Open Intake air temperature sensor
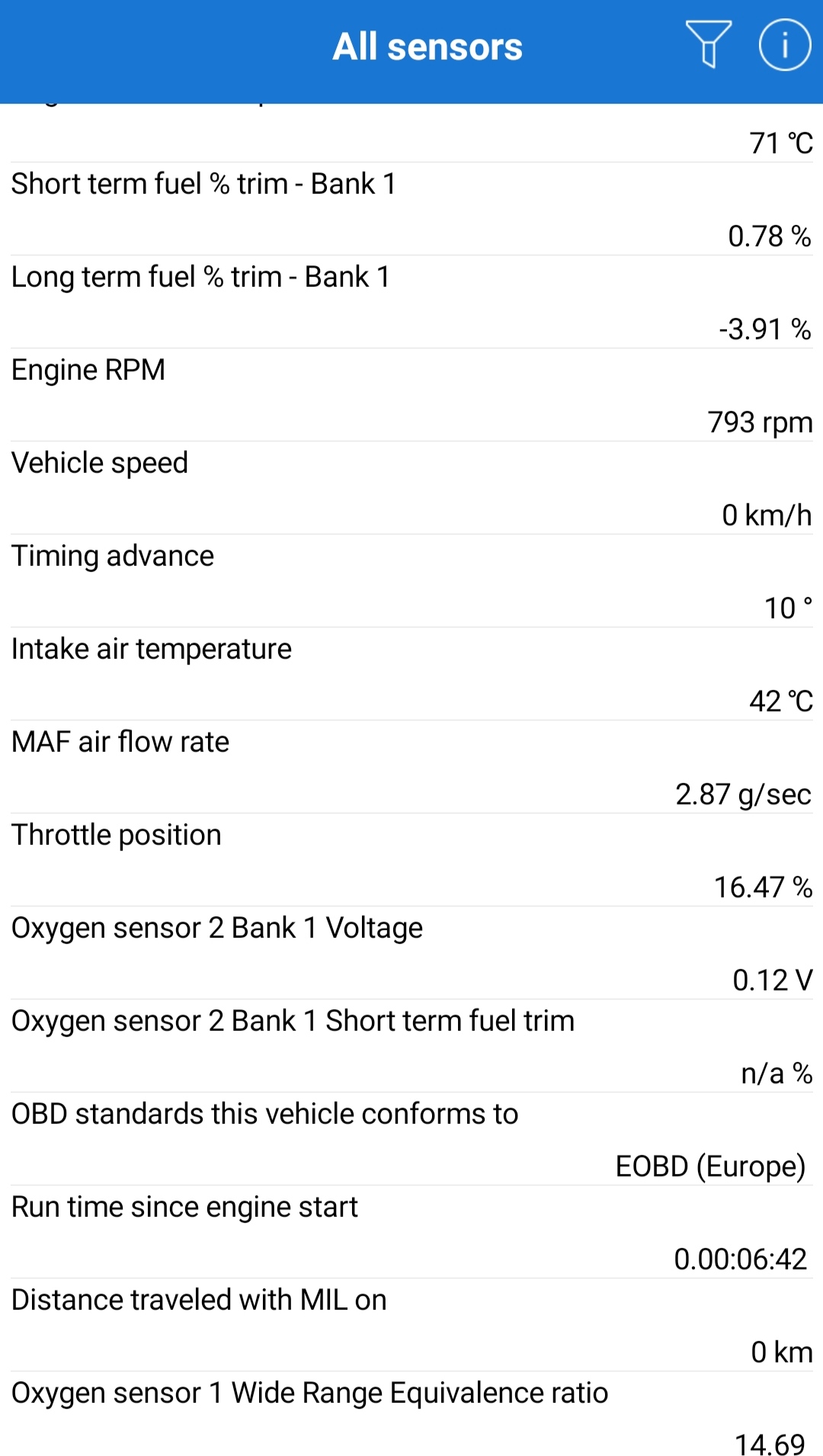The height and width of the screenshot is (1456, 823). (x=411, y=674)
